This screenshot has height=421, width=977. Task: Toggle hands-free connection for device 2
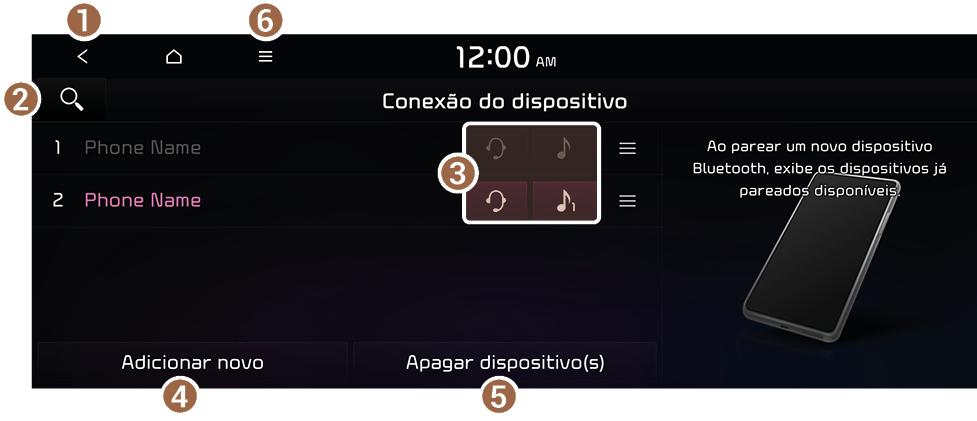click(497, 201)
